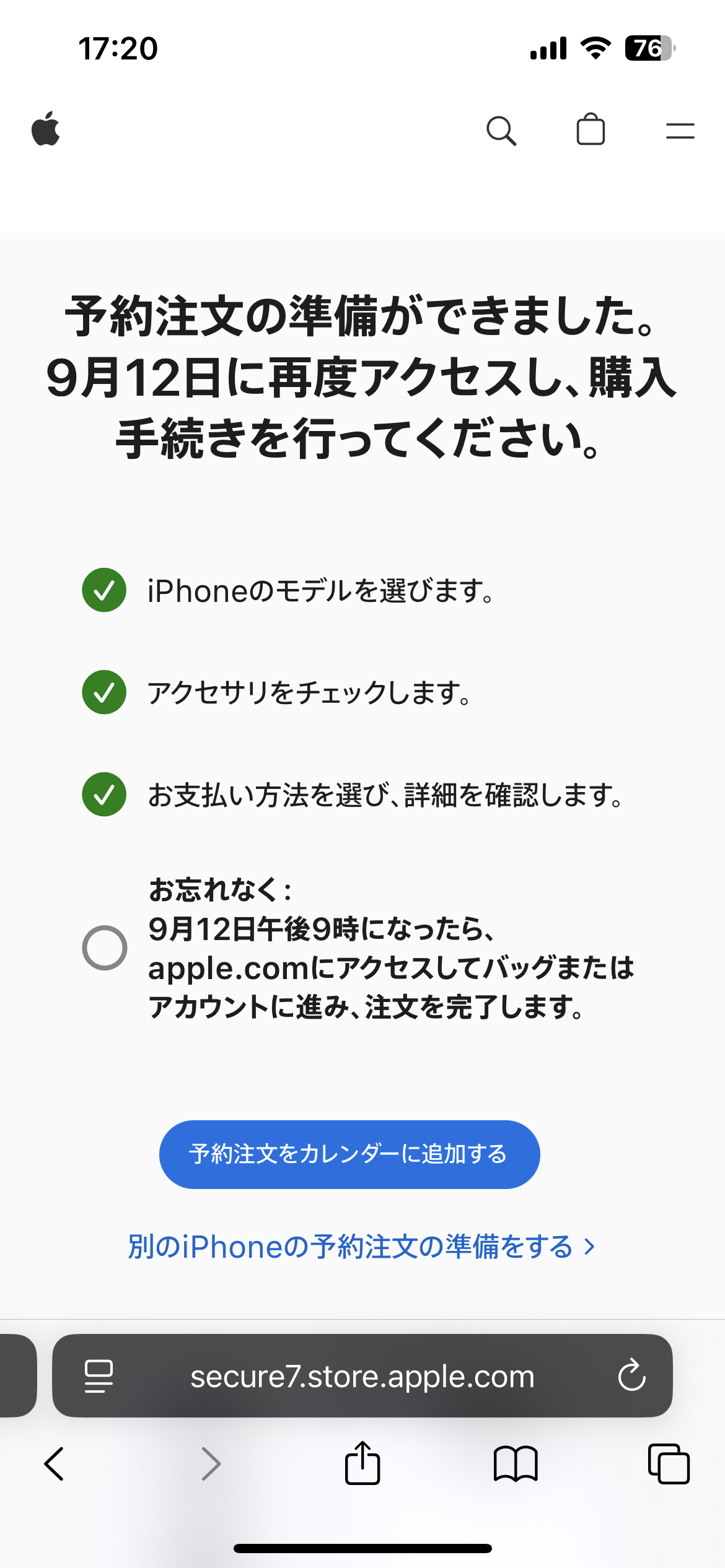Viewport: 725px width, 1568px height.
Task: Open the two-line menu button
Action: (680, 131)
